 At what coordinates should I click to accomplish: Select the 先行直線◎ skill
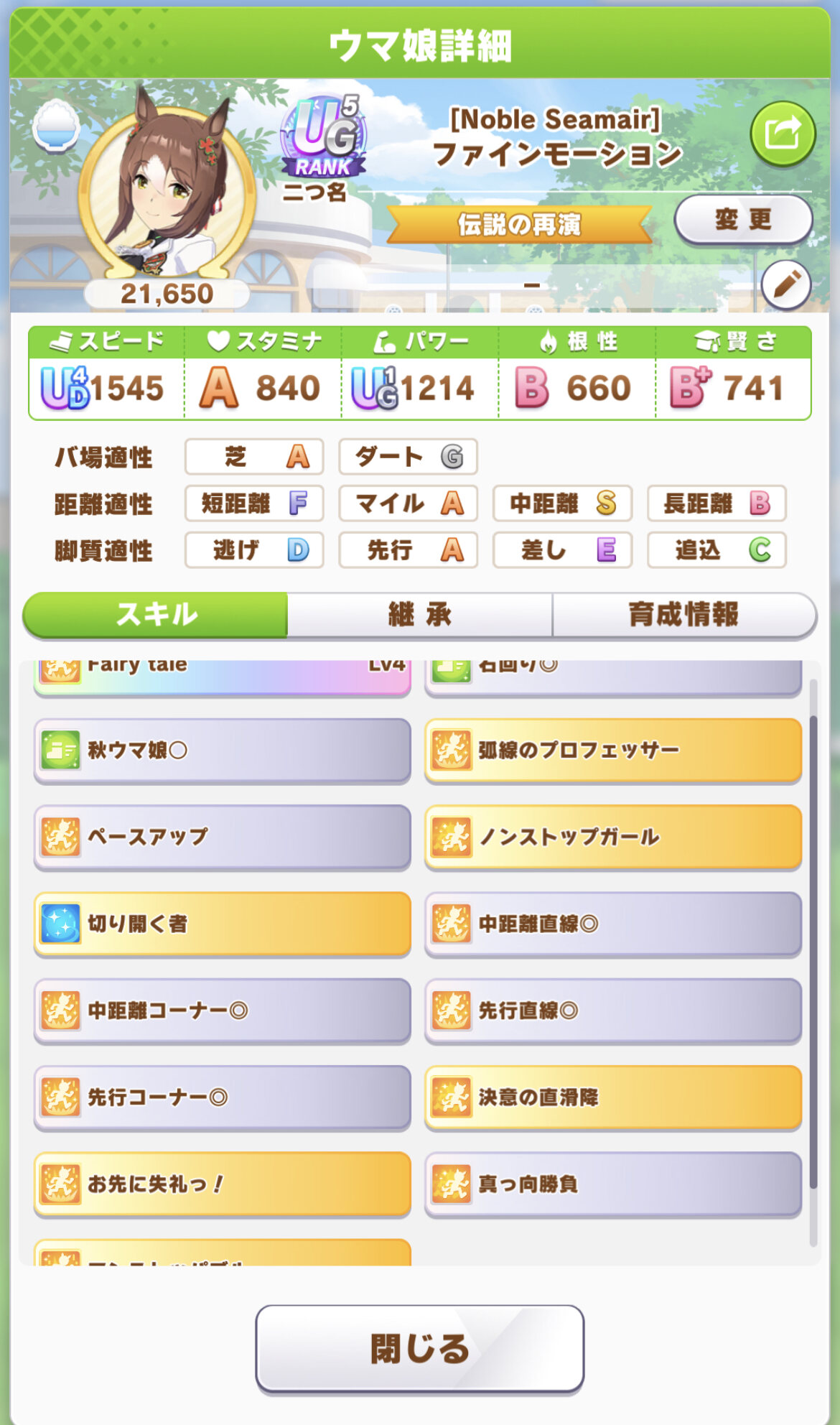pos(613,1011)
